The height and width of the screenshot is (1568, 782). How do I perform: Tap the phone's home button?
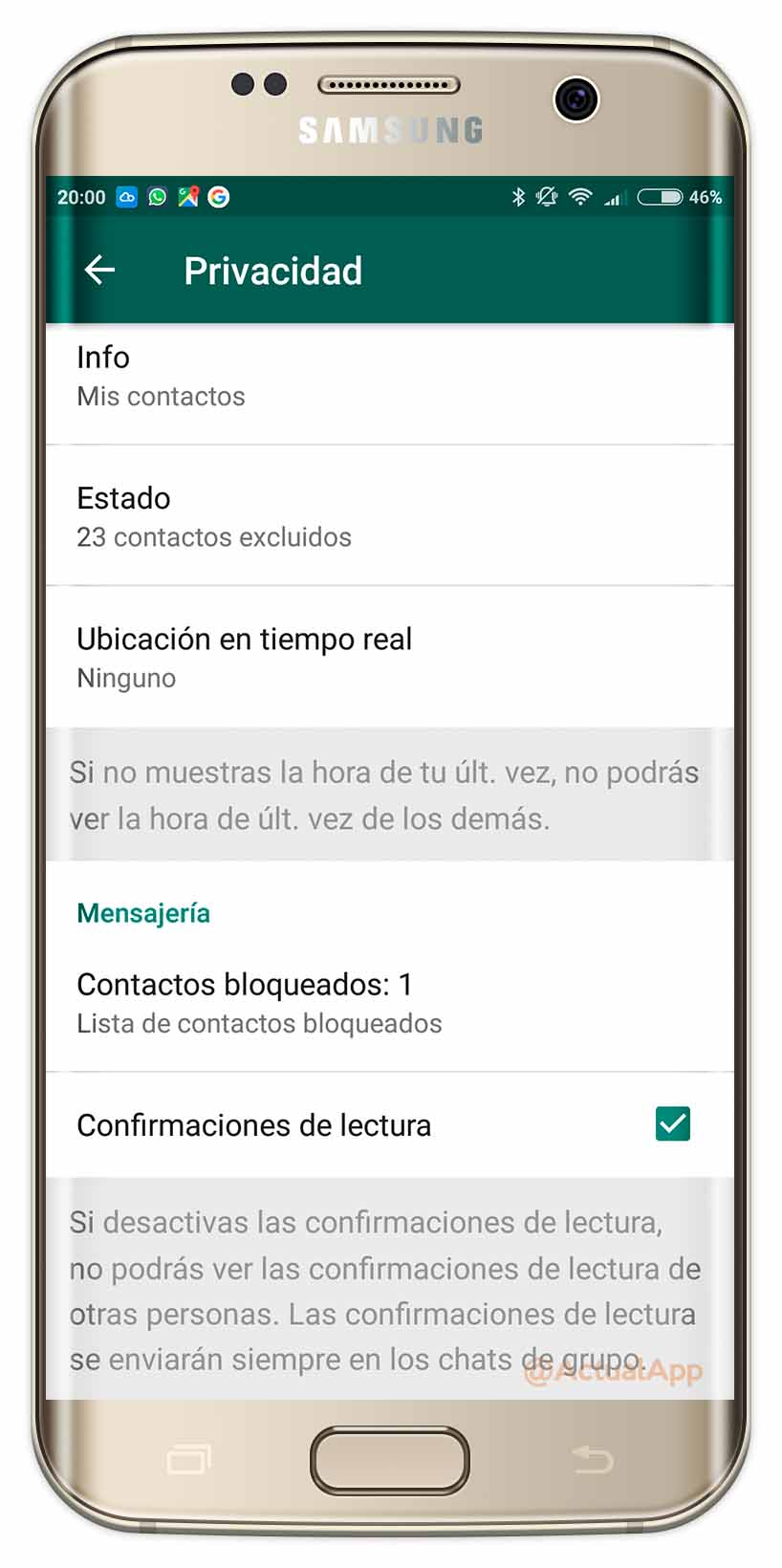click(390, 1460)
